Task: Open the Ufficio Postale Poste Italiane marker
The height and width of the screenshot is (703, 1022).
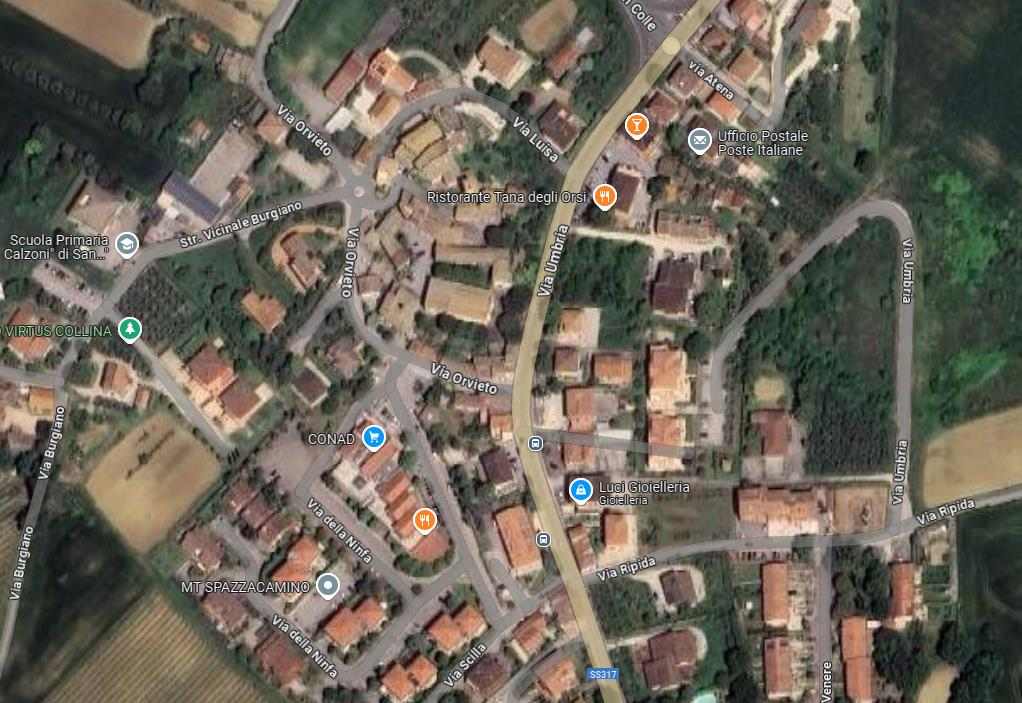Action: click(700, 141)
